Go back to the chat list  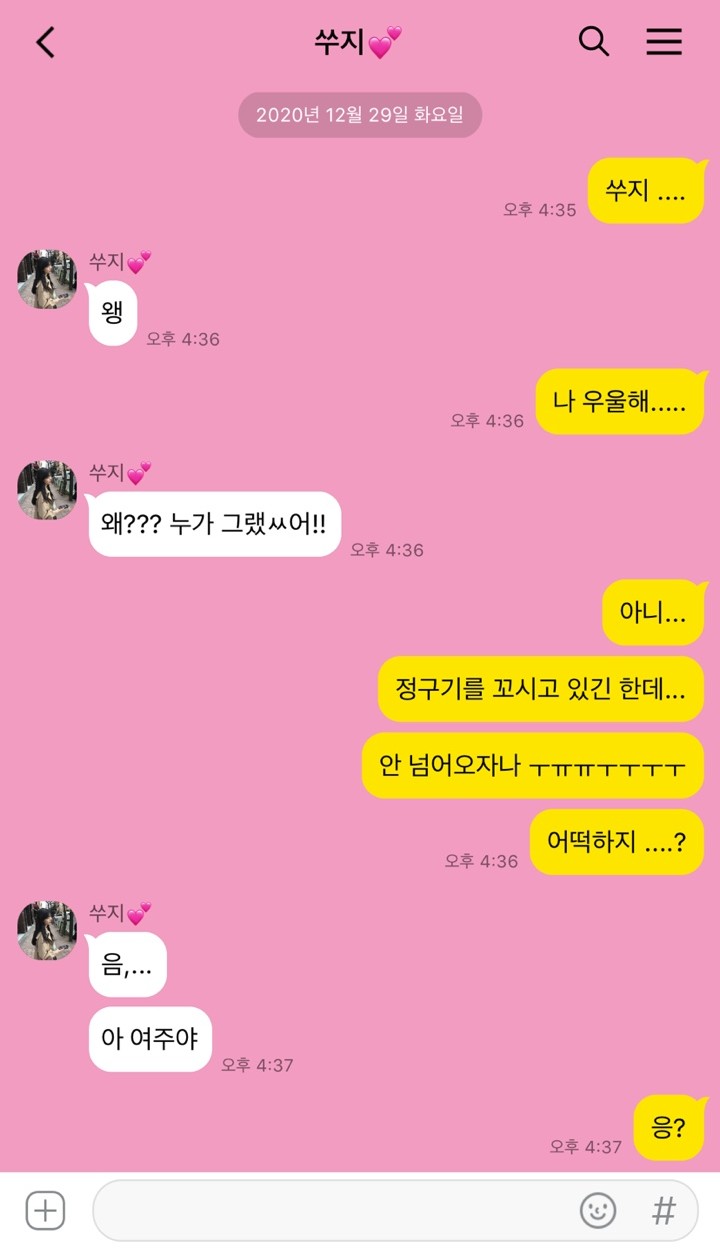pos(46,42)
